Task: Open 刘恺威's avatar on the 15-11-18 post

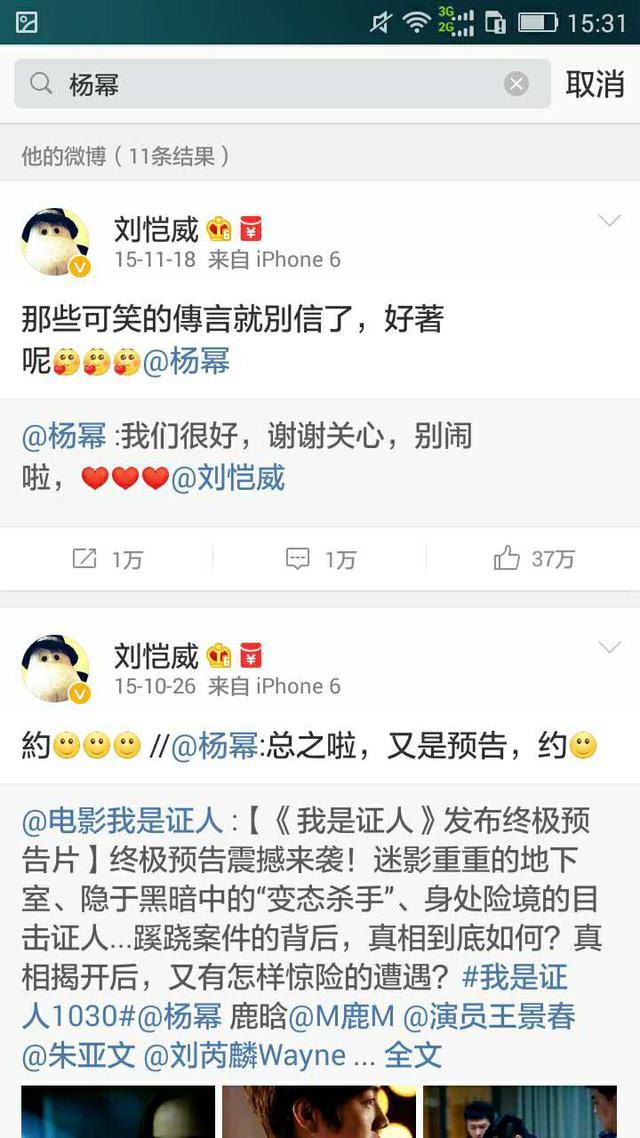Action: pyautogui.click(x=56, y=243)
